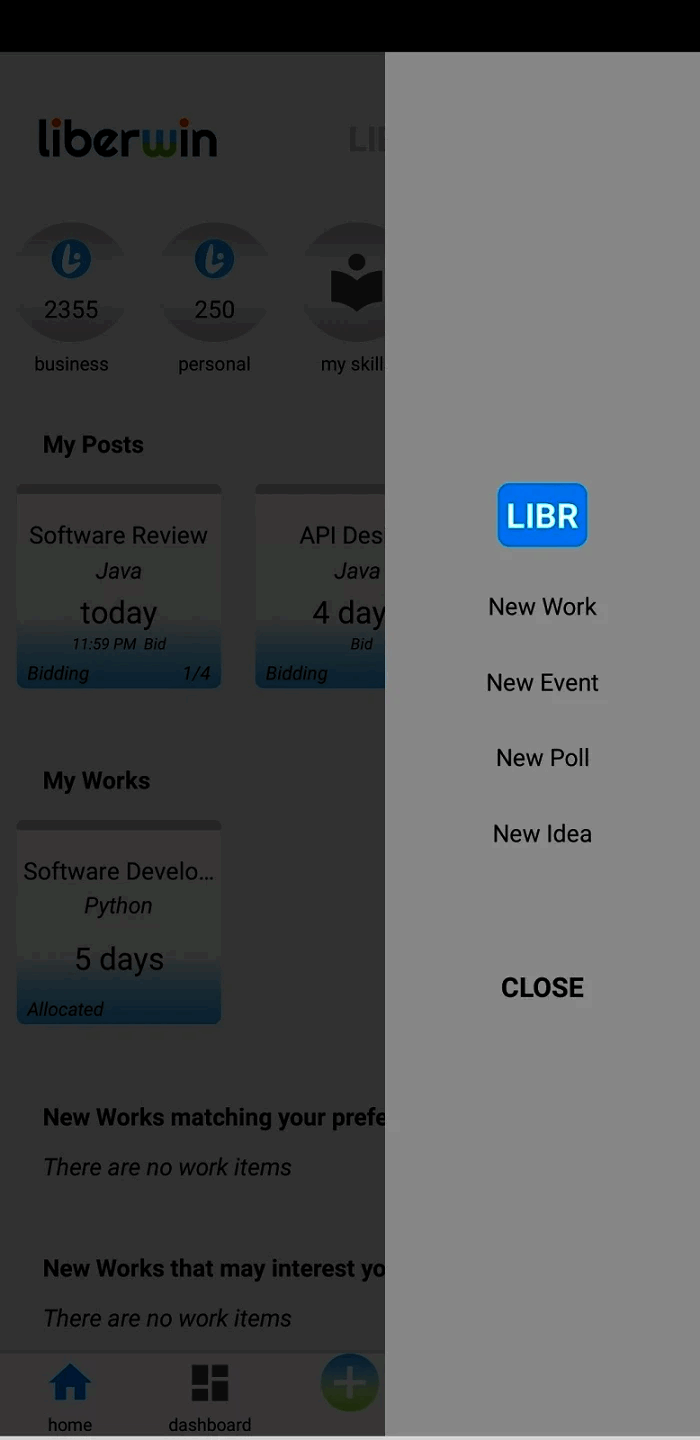Screen dimensions: 700x1440
Task: Close the side panel with CLOSE
Action: 542,988
